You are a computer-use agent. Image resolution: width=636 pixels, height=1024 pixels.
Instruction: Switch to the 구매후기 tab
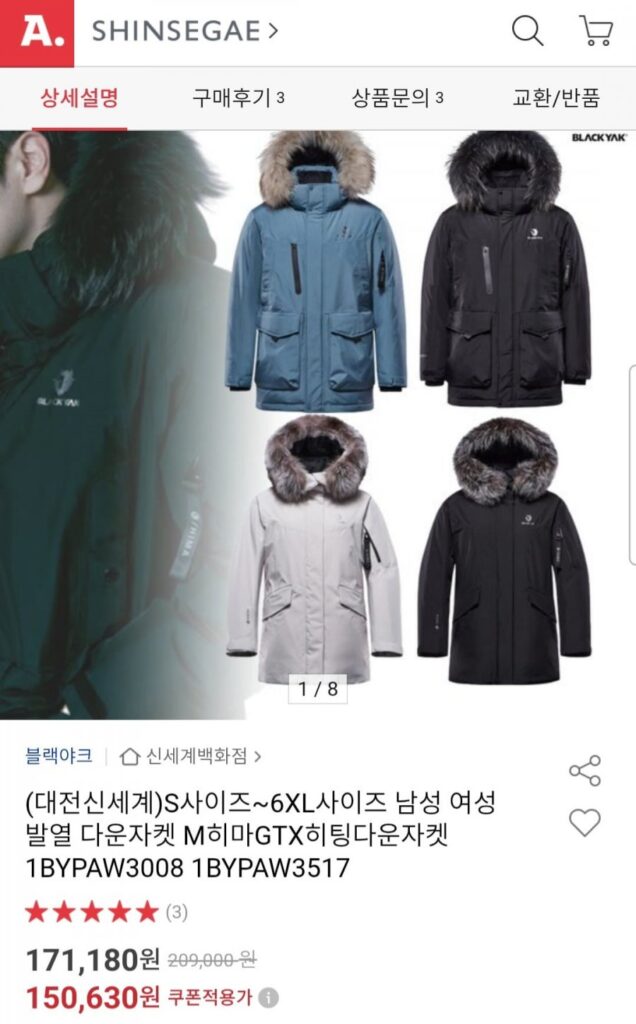(238, 97)
